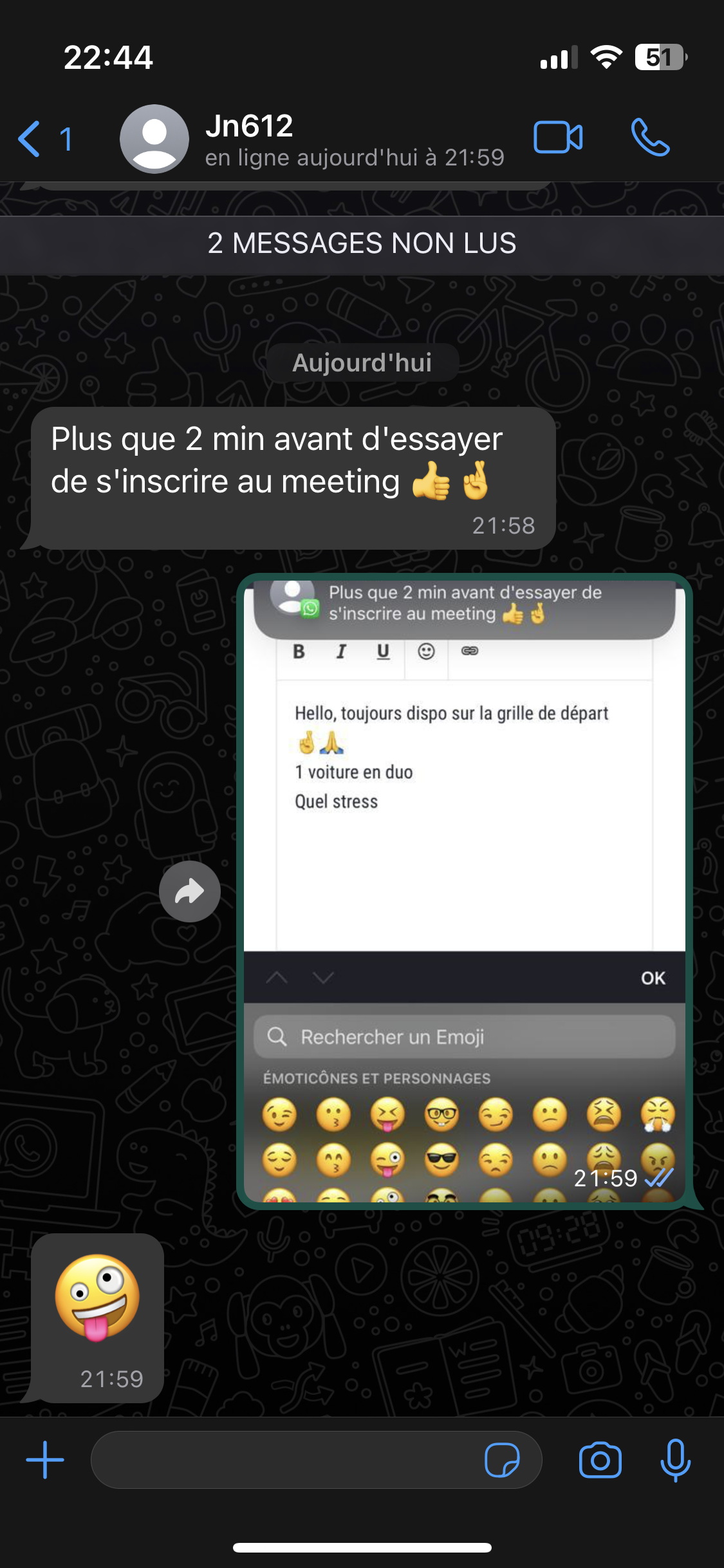Forward the sent screenshot image
724x1568 pixels.
pos(190,891)
